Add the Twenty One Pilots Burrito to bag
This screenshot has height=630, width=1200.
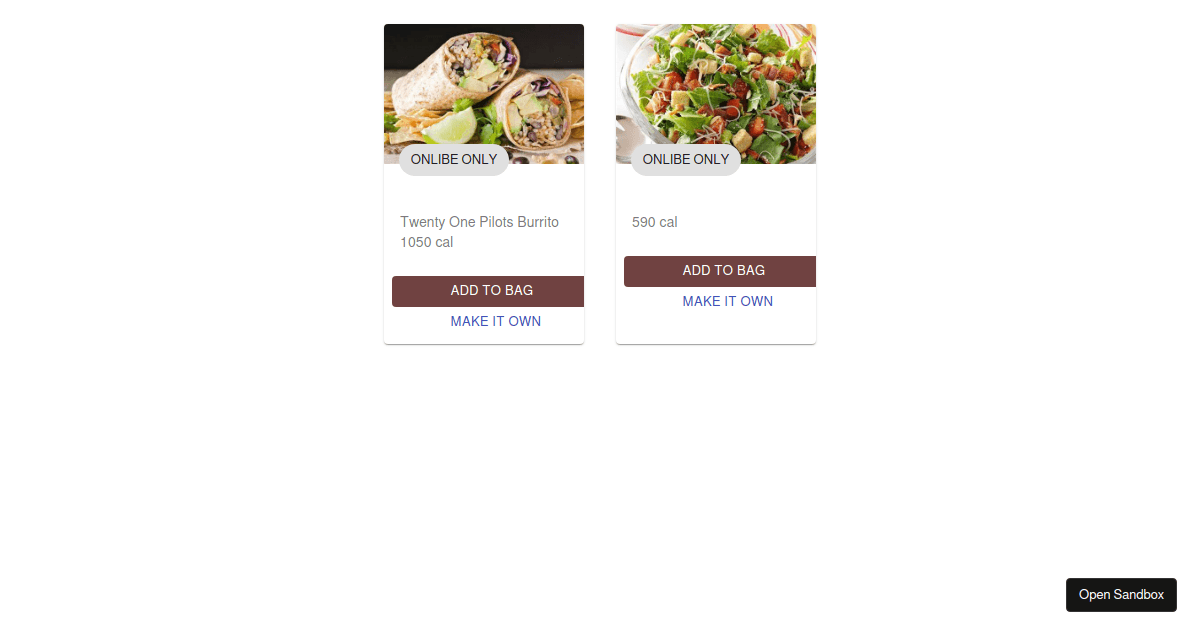(x=489, y=291)
